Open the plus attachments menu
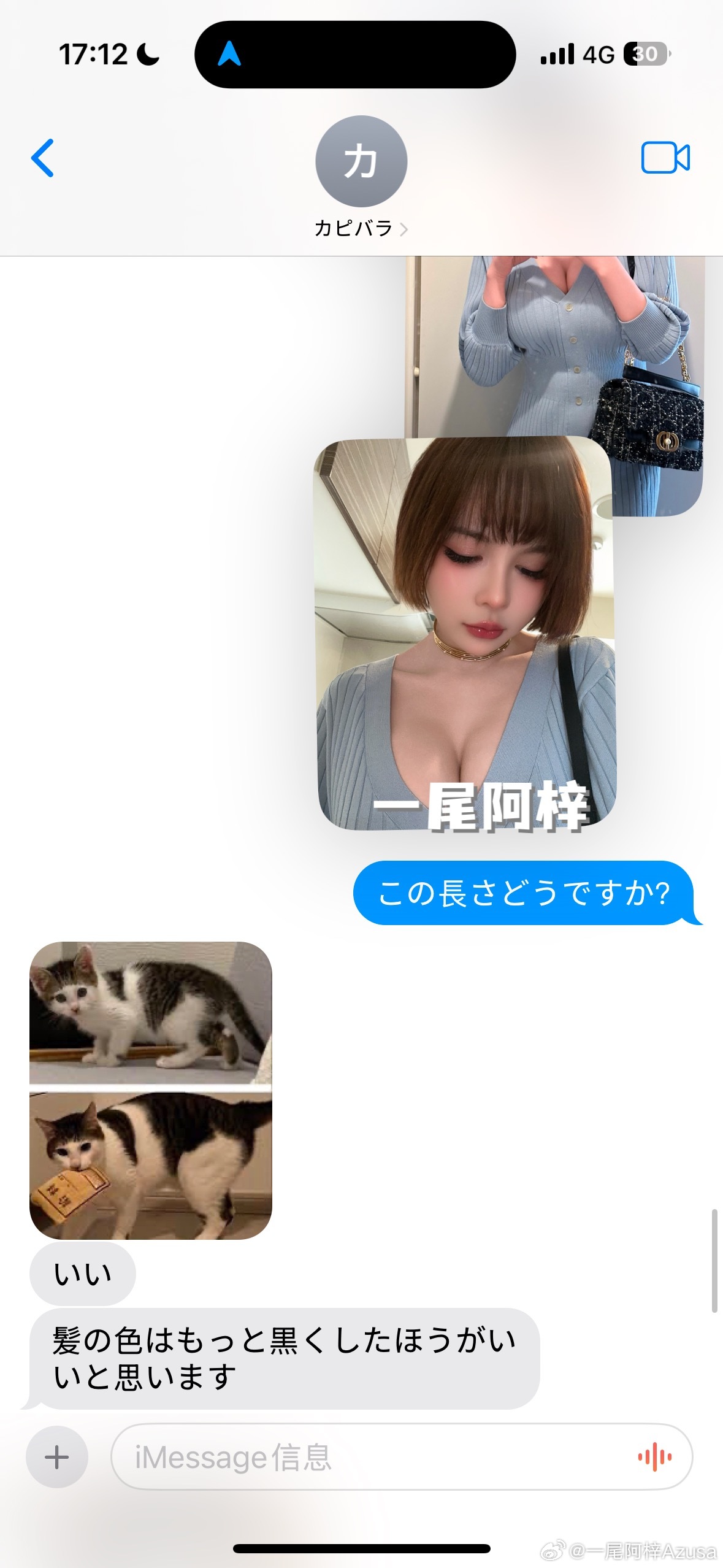723x1568 pixels. coord(57,1457)
